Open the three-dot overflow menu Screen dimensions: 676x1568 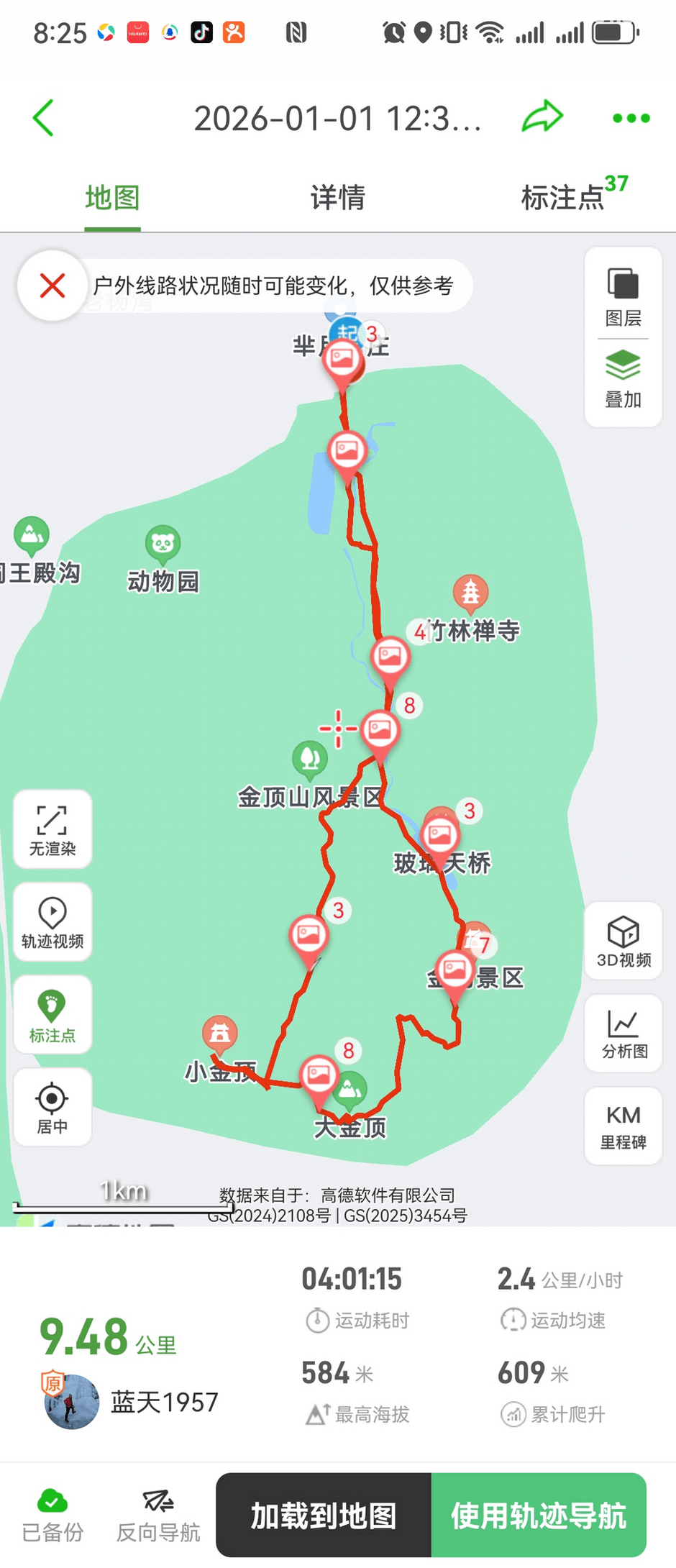click(x=631, y=118)
